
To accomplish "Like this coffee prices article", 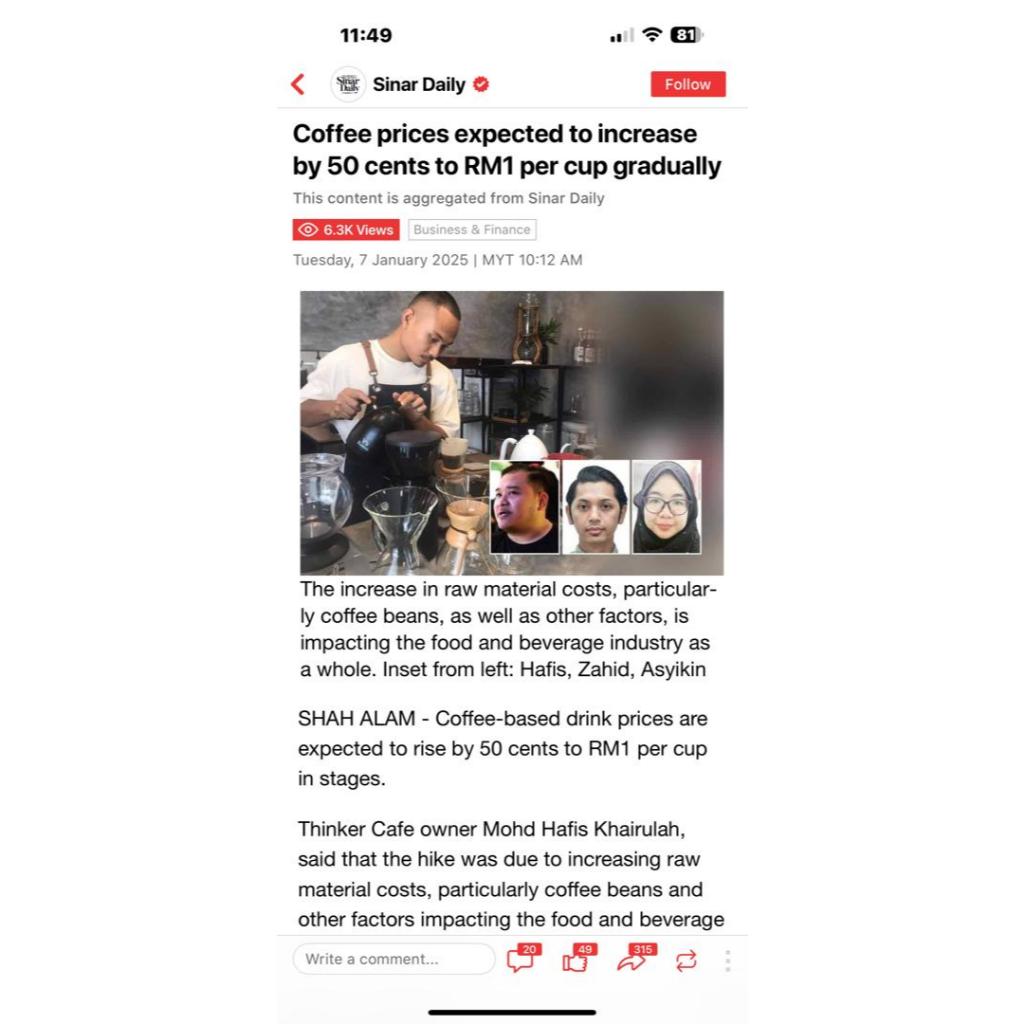I will (x=579, y=958).
